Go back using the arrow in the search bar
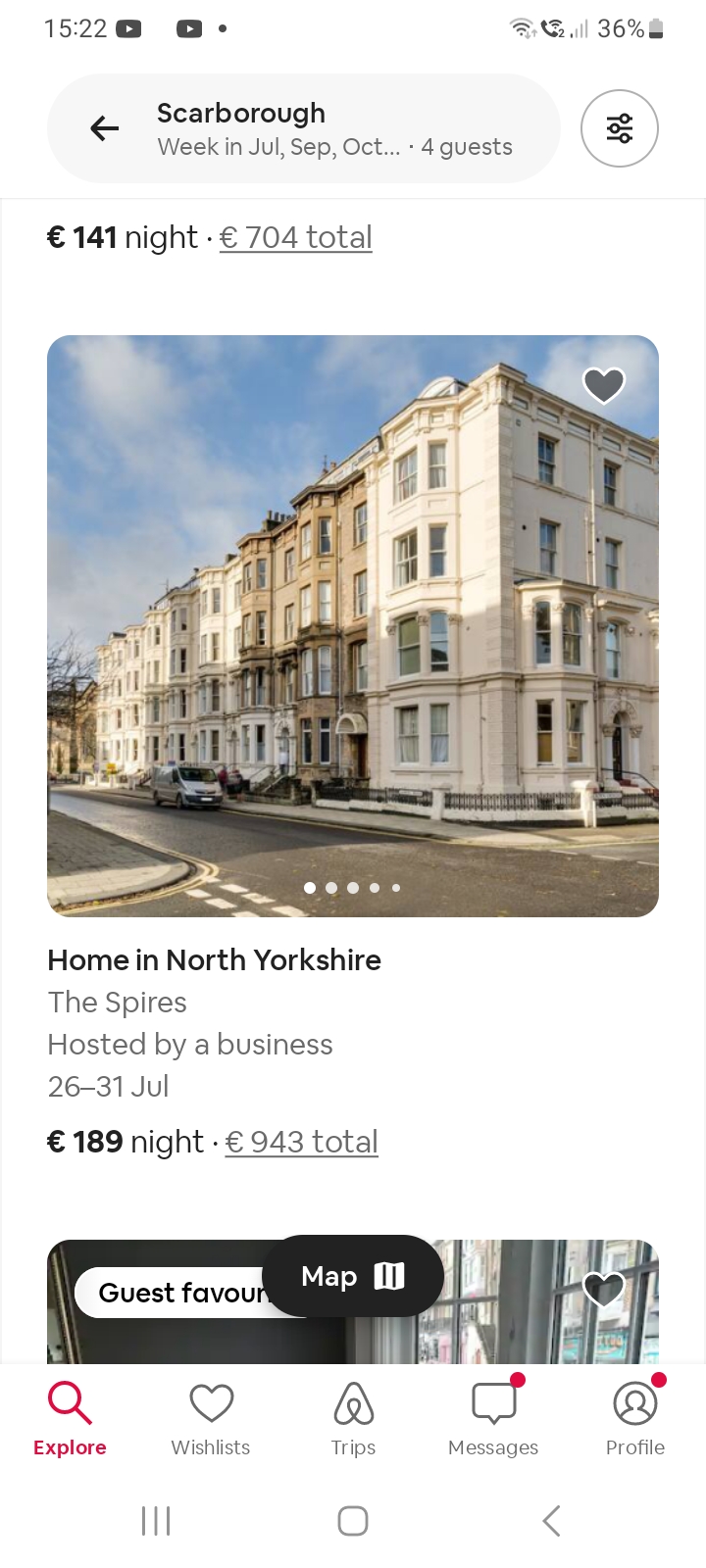This screenshot has height=1568, width=706. pyautogui.click(x=104, y=128)
